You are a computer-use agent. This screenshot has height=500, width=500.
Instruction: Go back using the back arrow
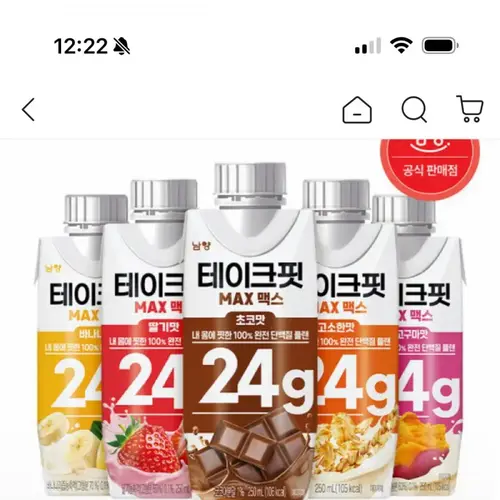28,109
